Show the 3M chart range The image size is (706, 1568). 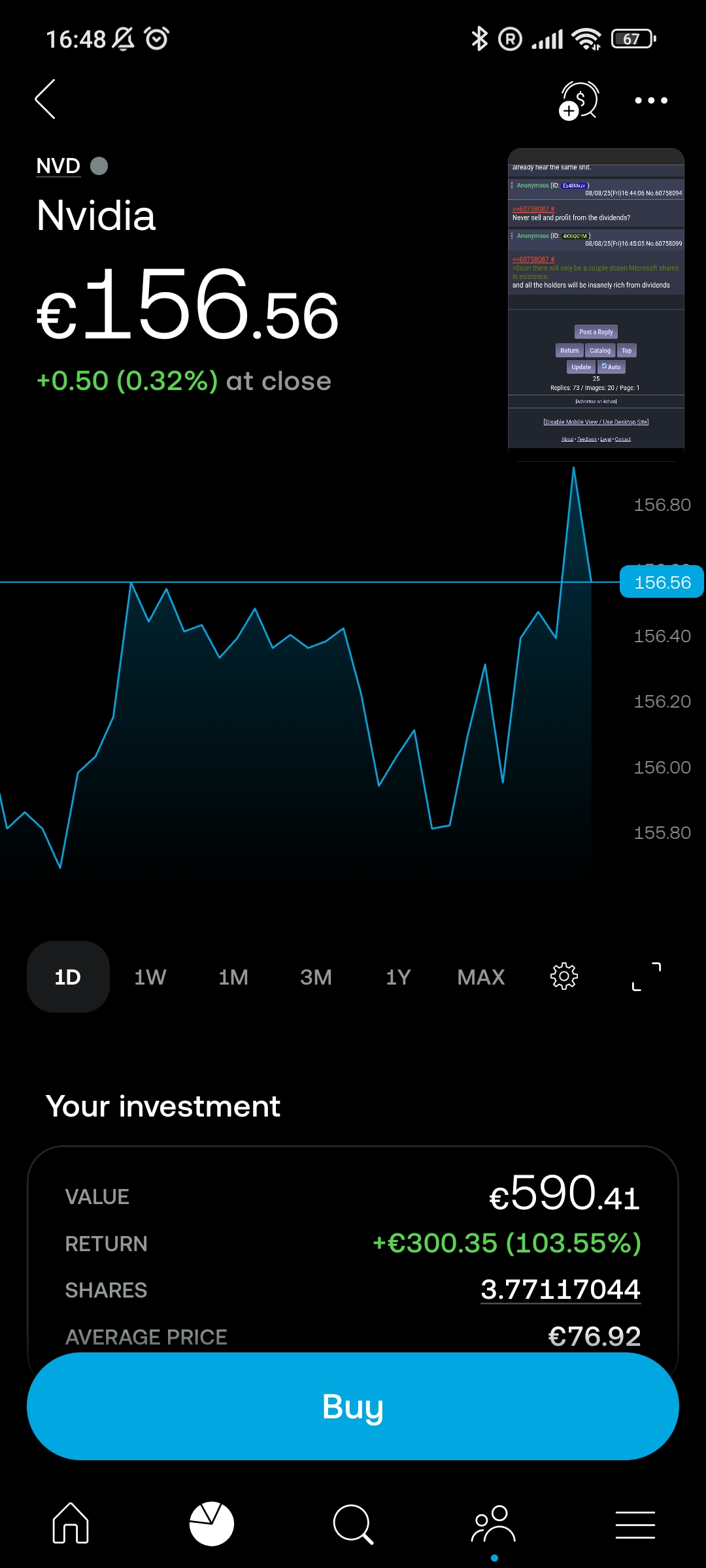click(x=316, y=977)
